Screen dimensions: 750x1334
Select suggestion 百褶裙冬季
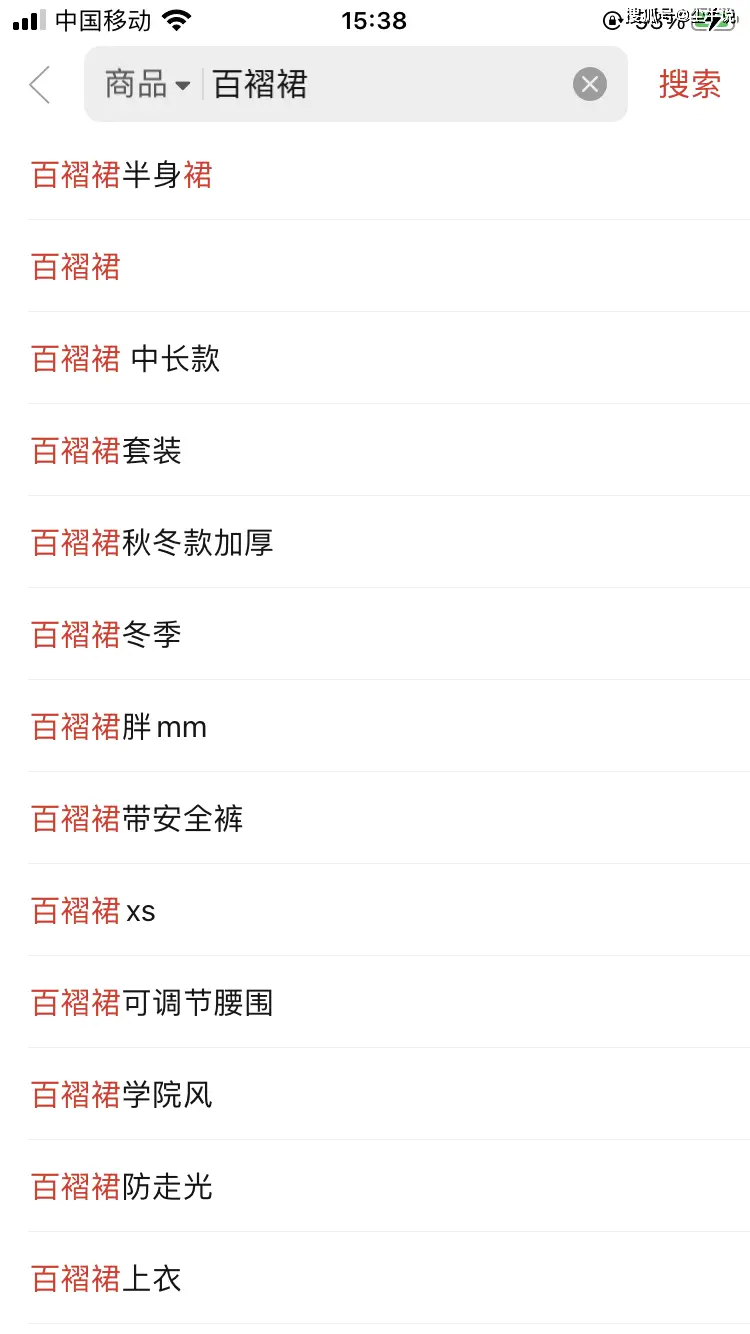tap(107, 635)
